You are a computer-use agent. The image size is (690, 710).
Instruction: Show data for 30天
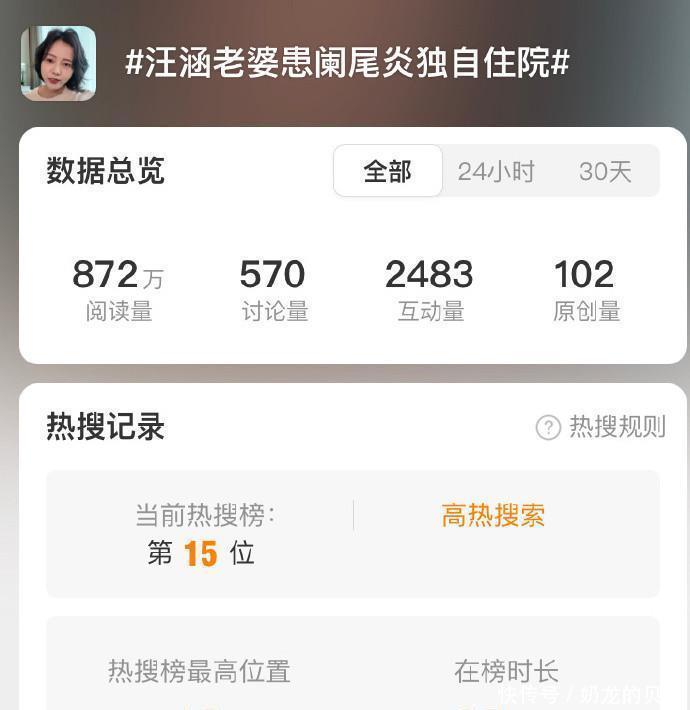coord(605,171)
